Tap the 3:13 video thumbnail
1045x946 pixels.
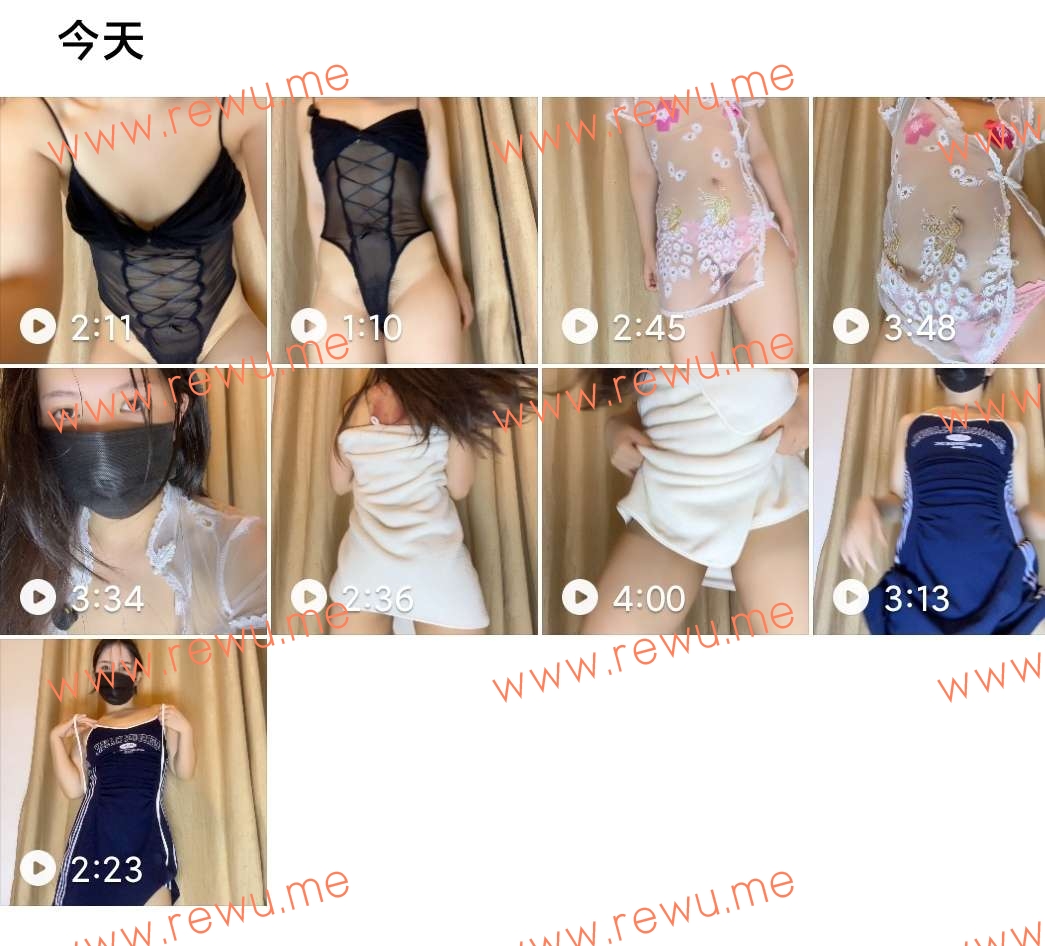coord(928,501)
